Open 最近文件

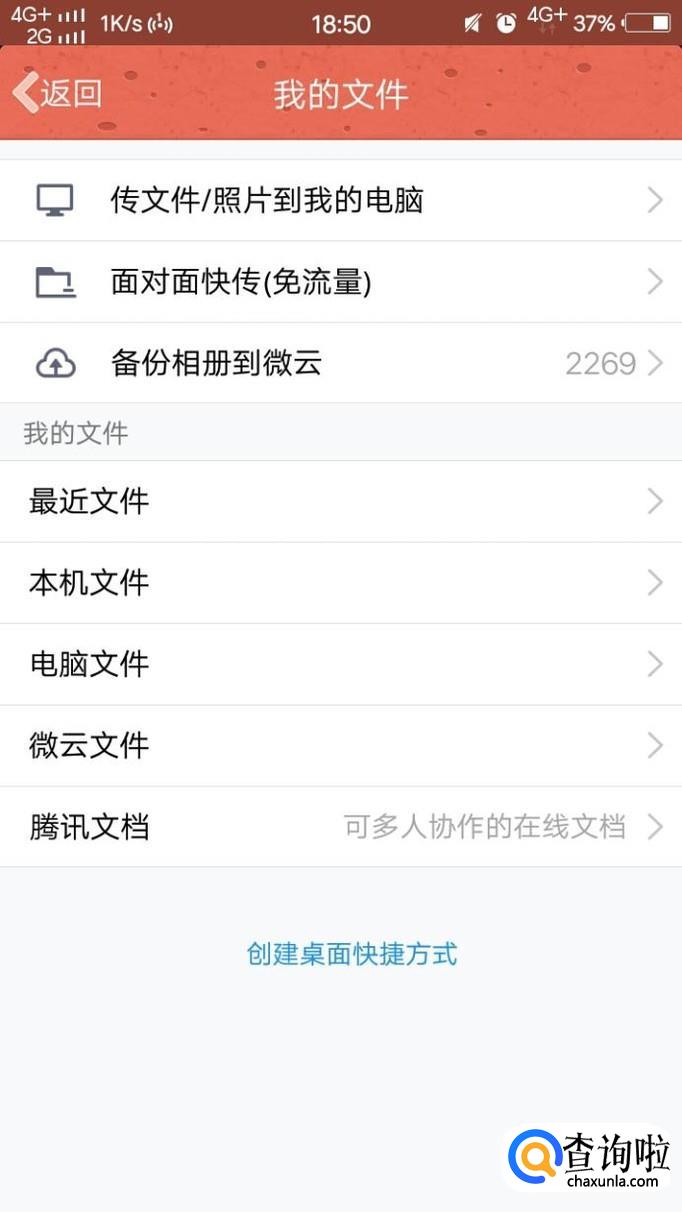[x=340, y=501]
